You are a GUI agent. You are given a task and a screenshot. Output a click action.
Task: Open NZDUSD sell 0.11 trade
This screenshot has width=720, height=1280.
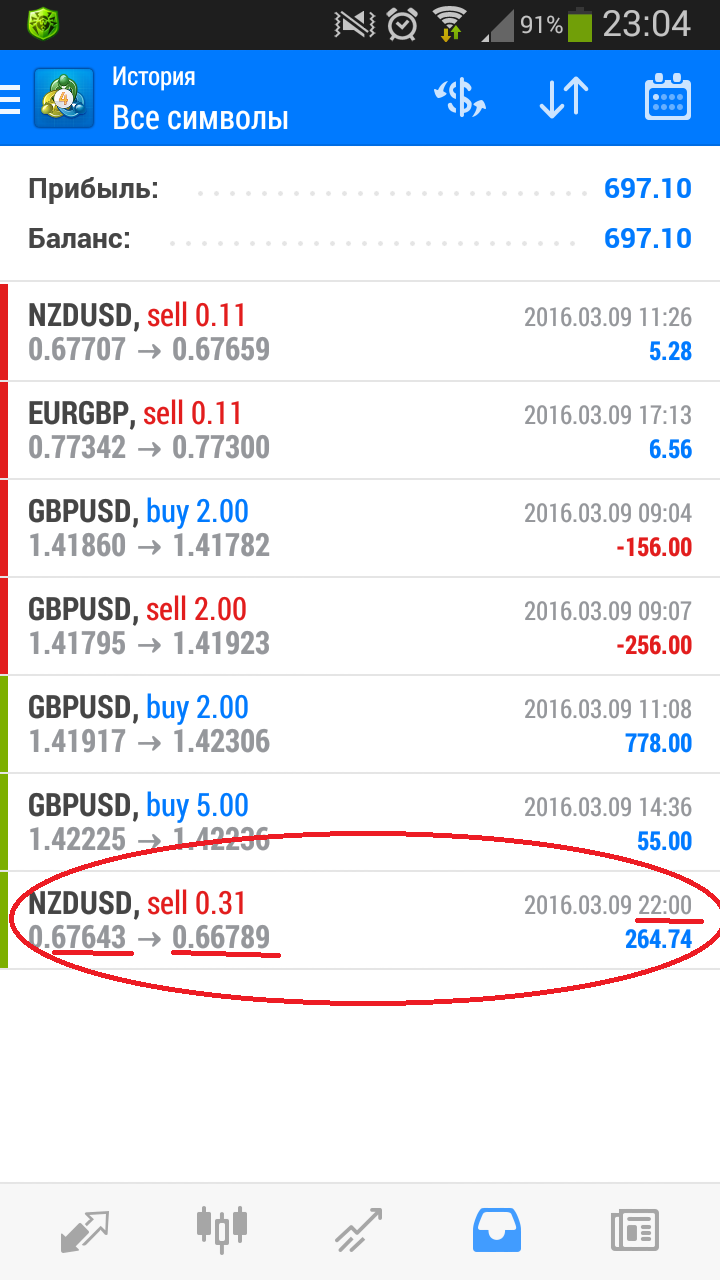pyautogui.click(x=360, y=332)
